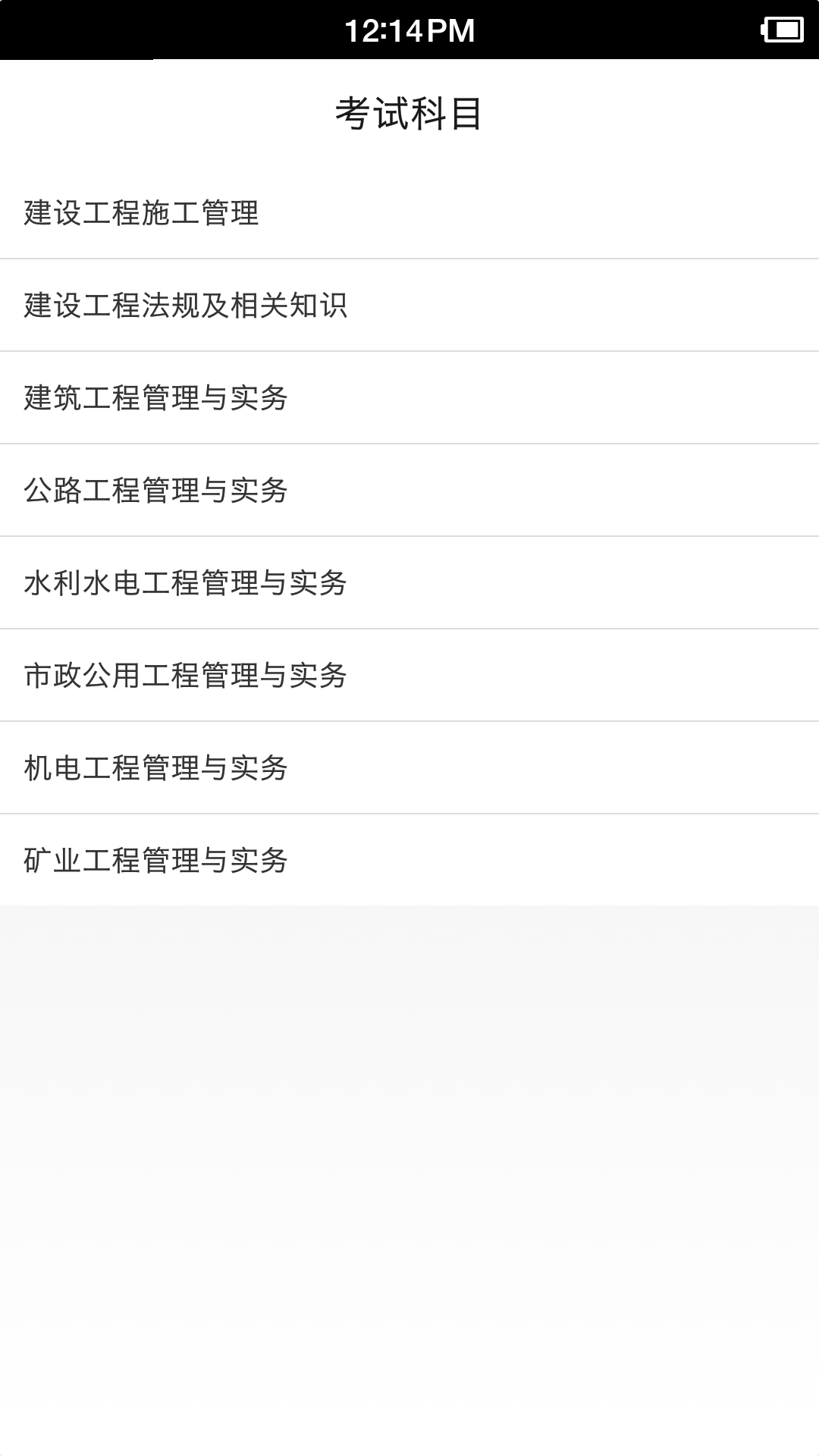Tap the 考试科目 page title
819x1456 pixels.
click(409, 112)
